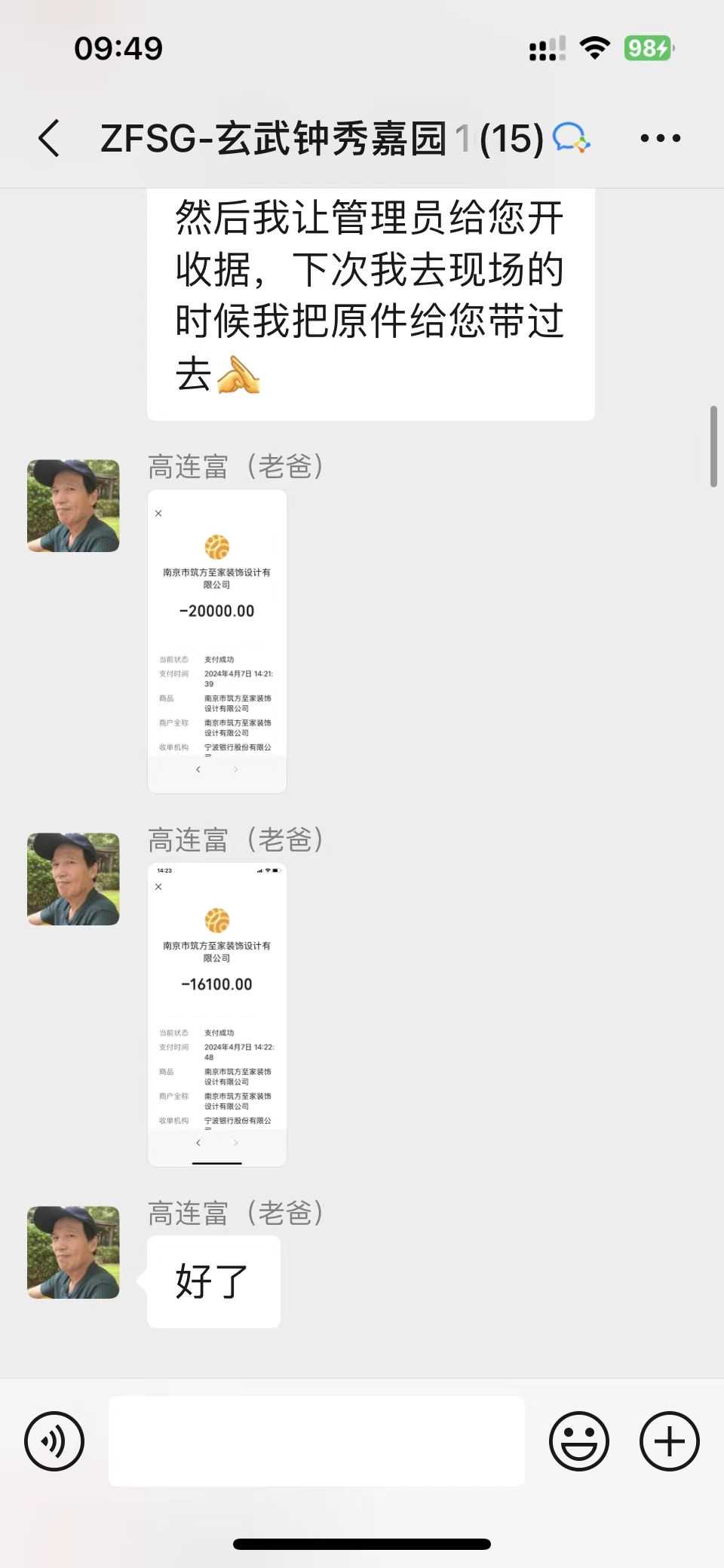Open 高连富's profile from the 好了 message avatar
Viewport: 724px width, 1568px height.
(x=73, y=1252)
